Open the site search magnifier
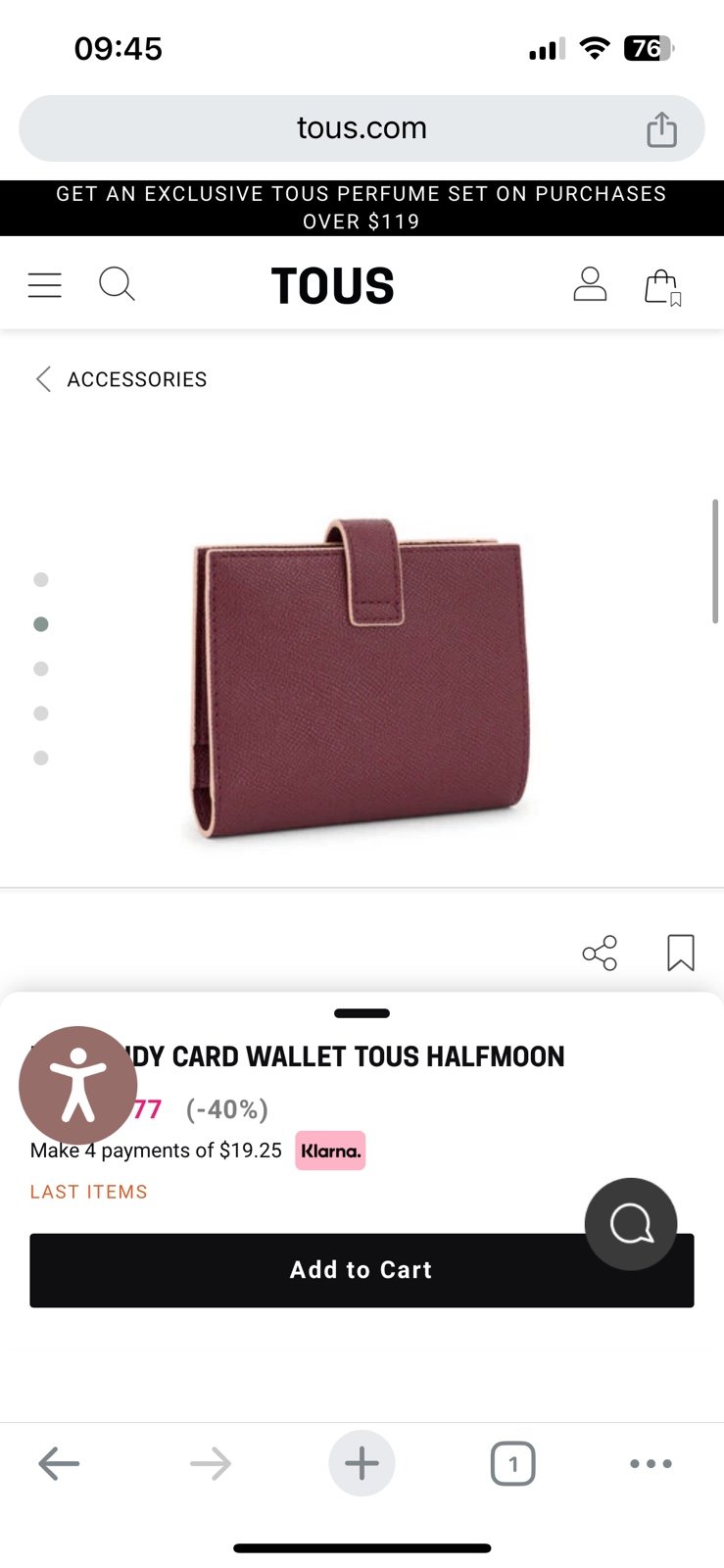Image resolution: width=724 pixels, height=1568 pixels. [117, 284]
